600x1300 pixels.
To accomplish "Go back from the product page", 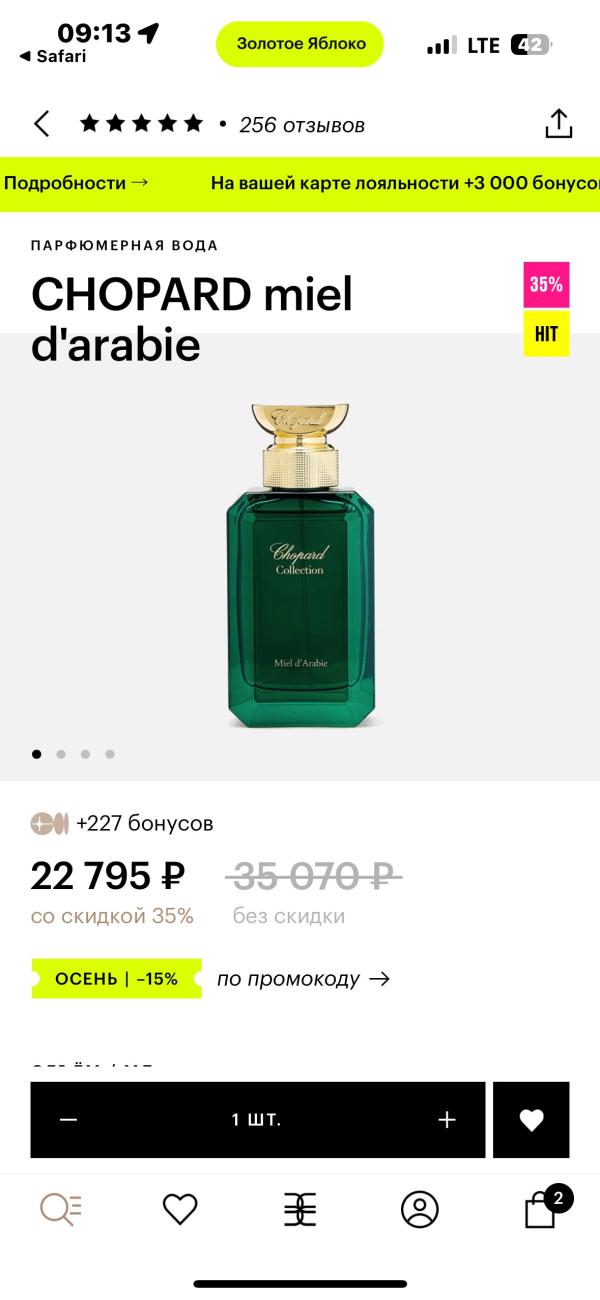I will (x=42, y=124).
